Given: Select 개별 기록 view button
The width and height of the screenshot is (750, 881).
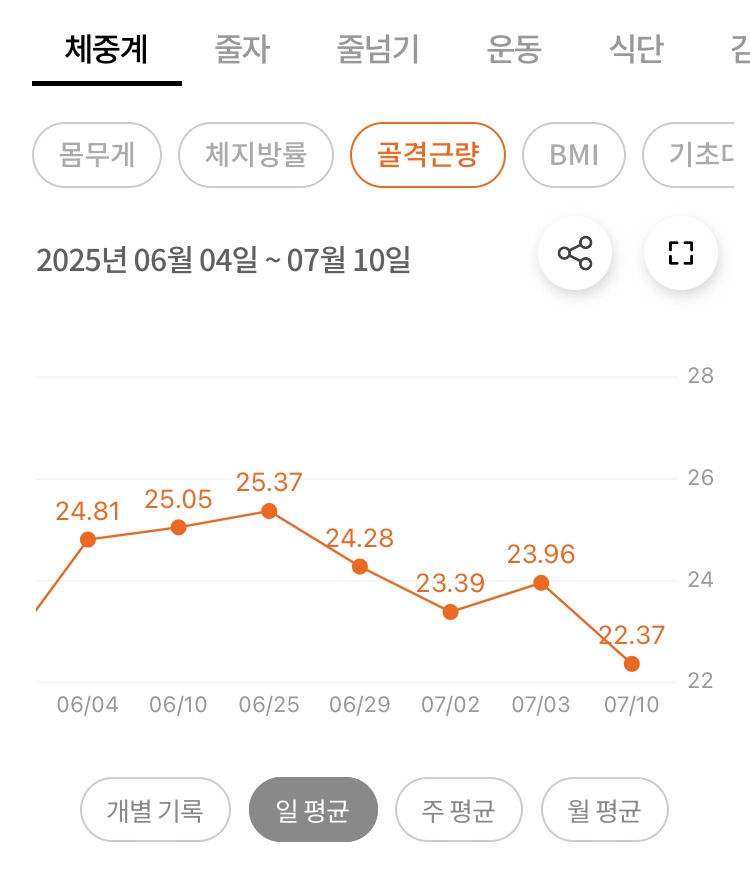Looking at the screenshot, I should 155,811.
